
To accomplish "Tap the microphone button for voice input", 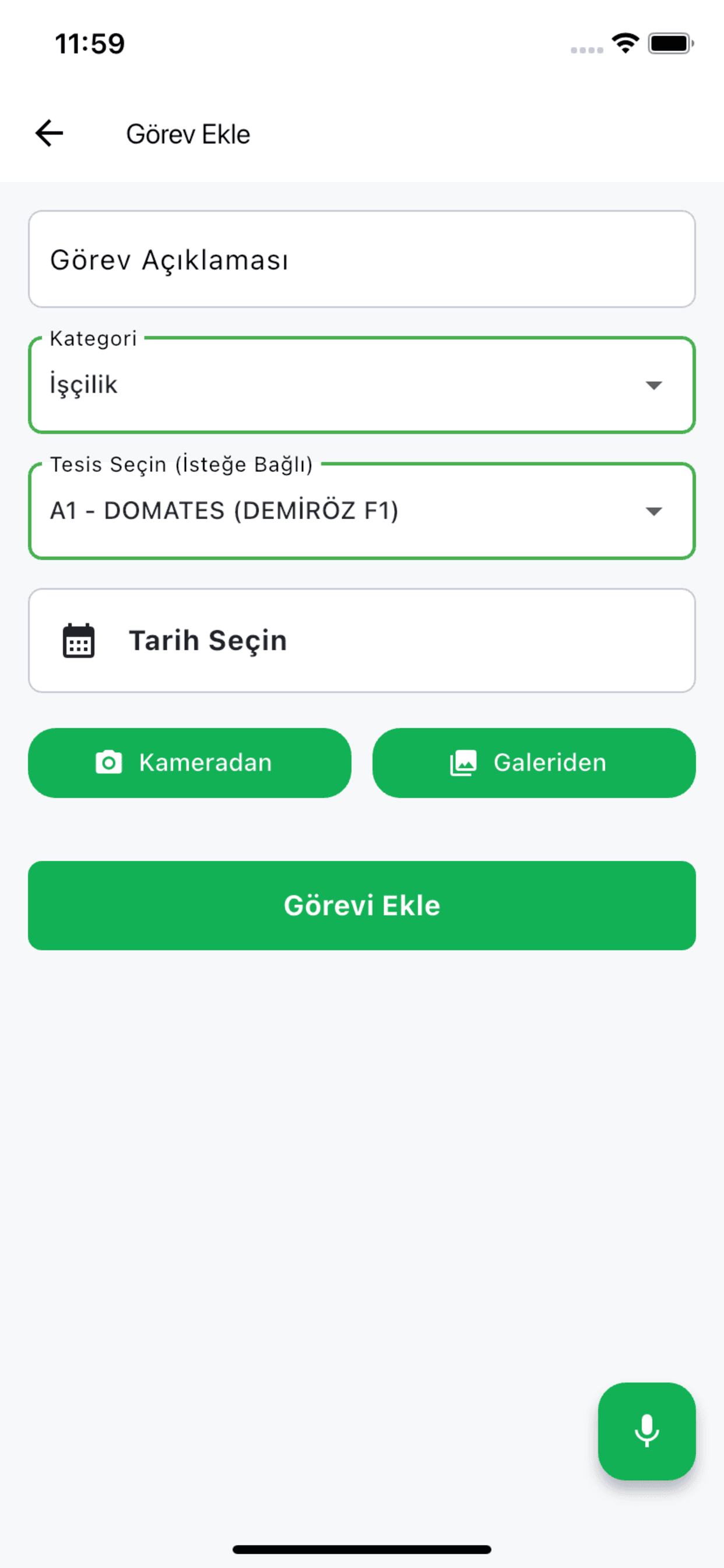I will click(646, 1430).
